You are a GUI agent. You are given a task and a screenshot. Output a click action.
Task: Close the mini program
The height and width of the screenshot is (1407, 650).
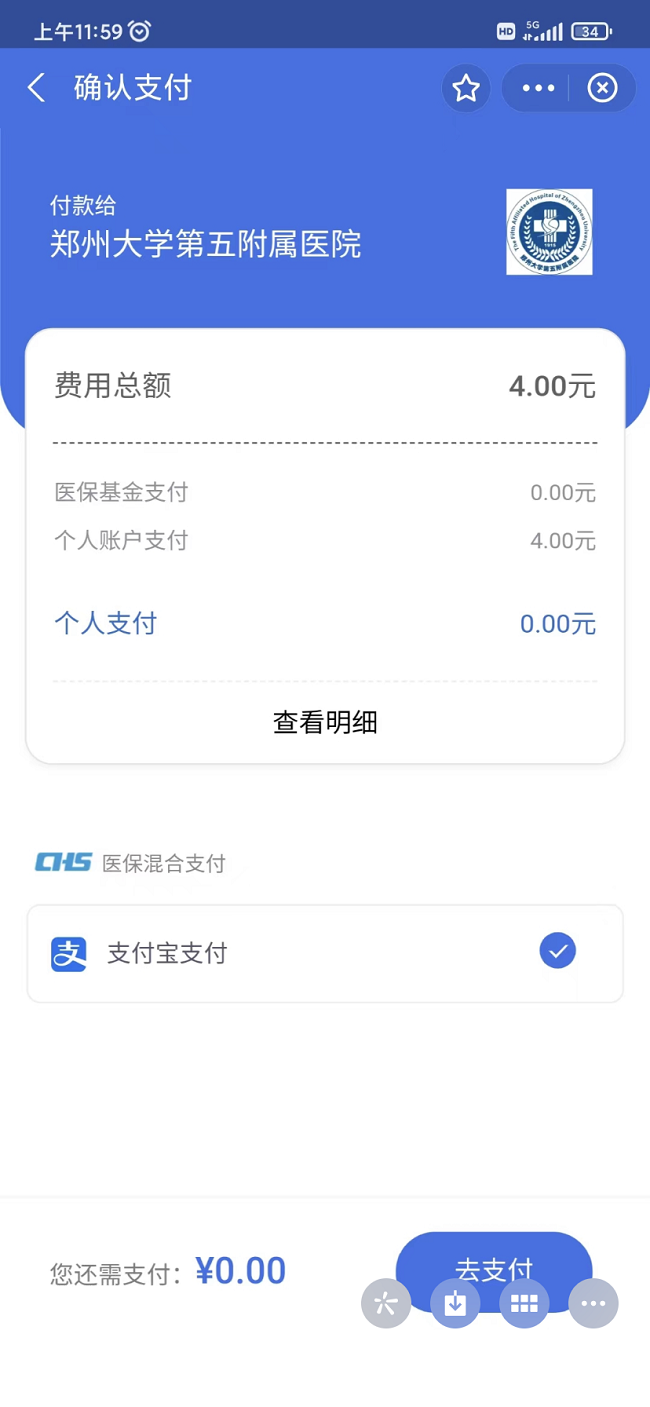coord(602,89)
